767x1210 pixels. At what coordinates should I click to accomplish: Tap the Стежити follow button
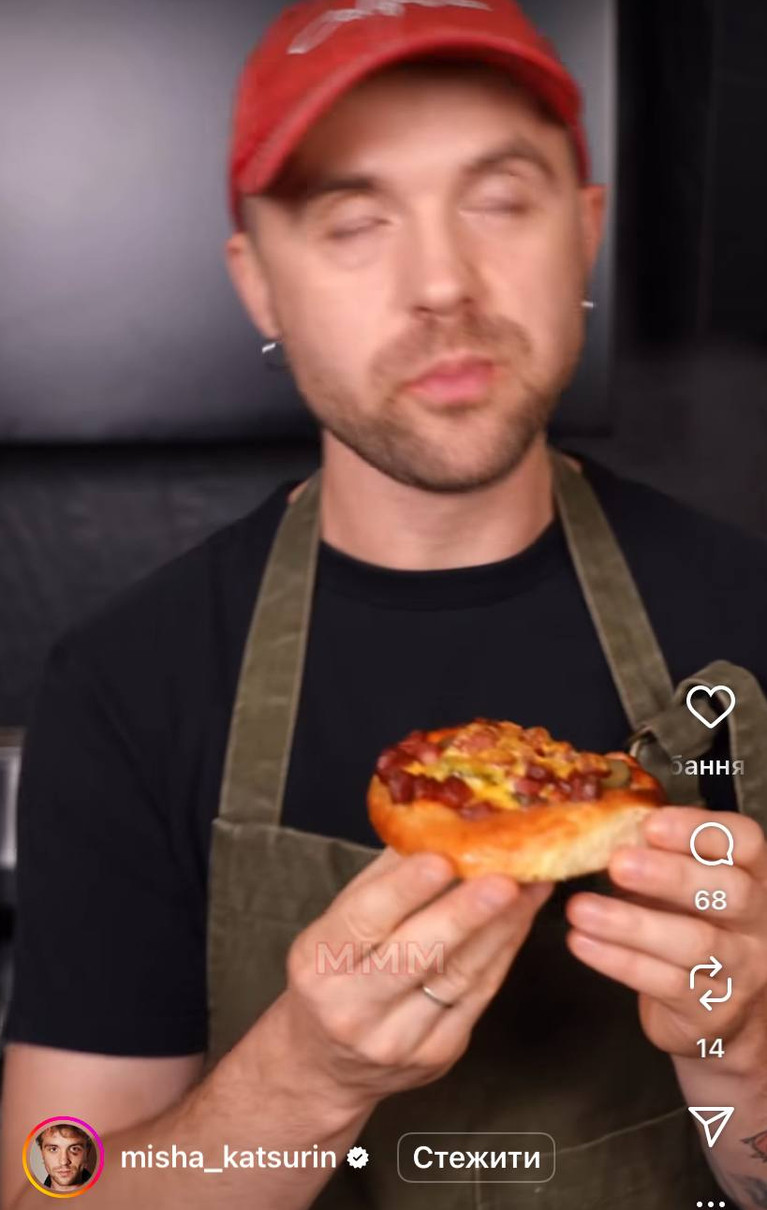476,1158
